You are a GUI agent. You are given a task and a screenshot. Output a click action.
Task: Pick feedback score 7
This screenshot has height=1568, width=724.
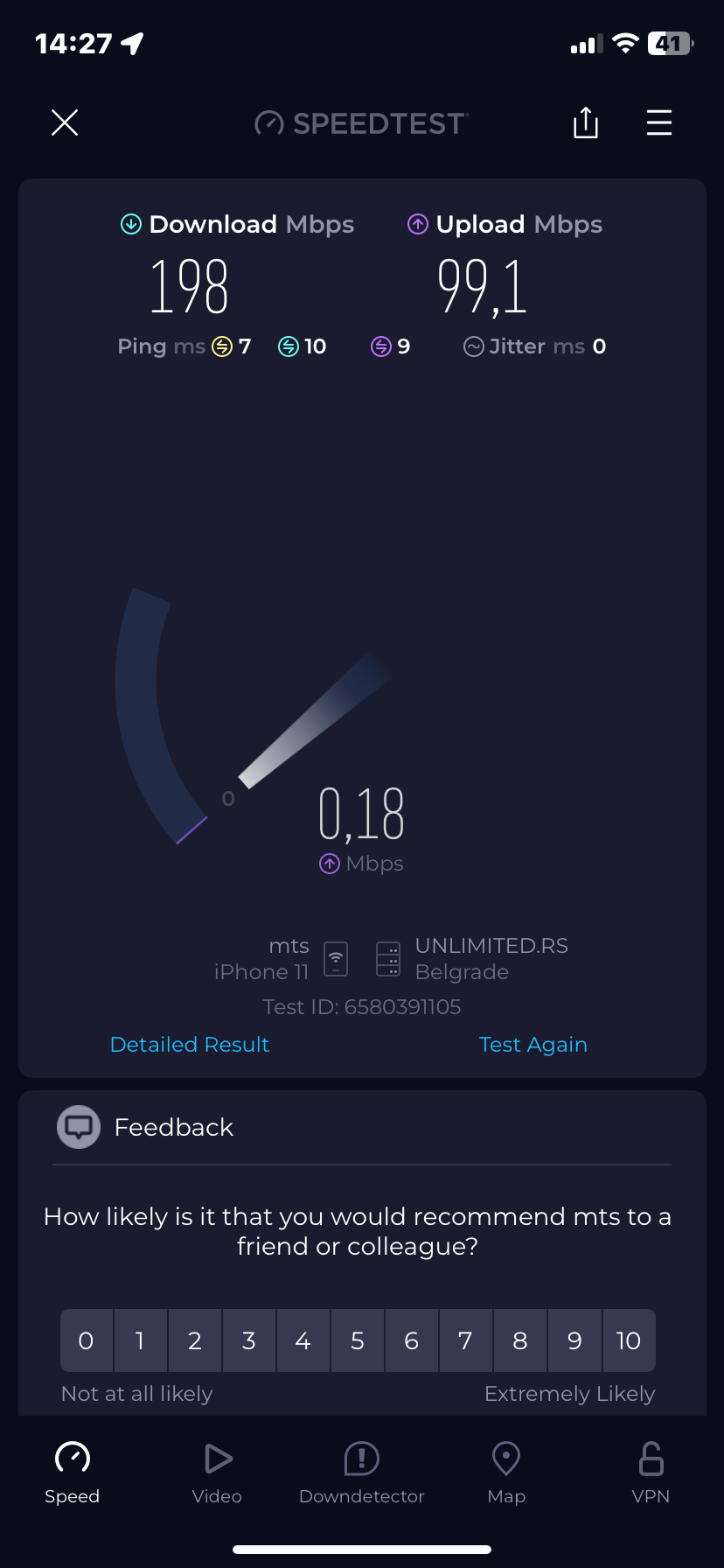click(465, 1340)
